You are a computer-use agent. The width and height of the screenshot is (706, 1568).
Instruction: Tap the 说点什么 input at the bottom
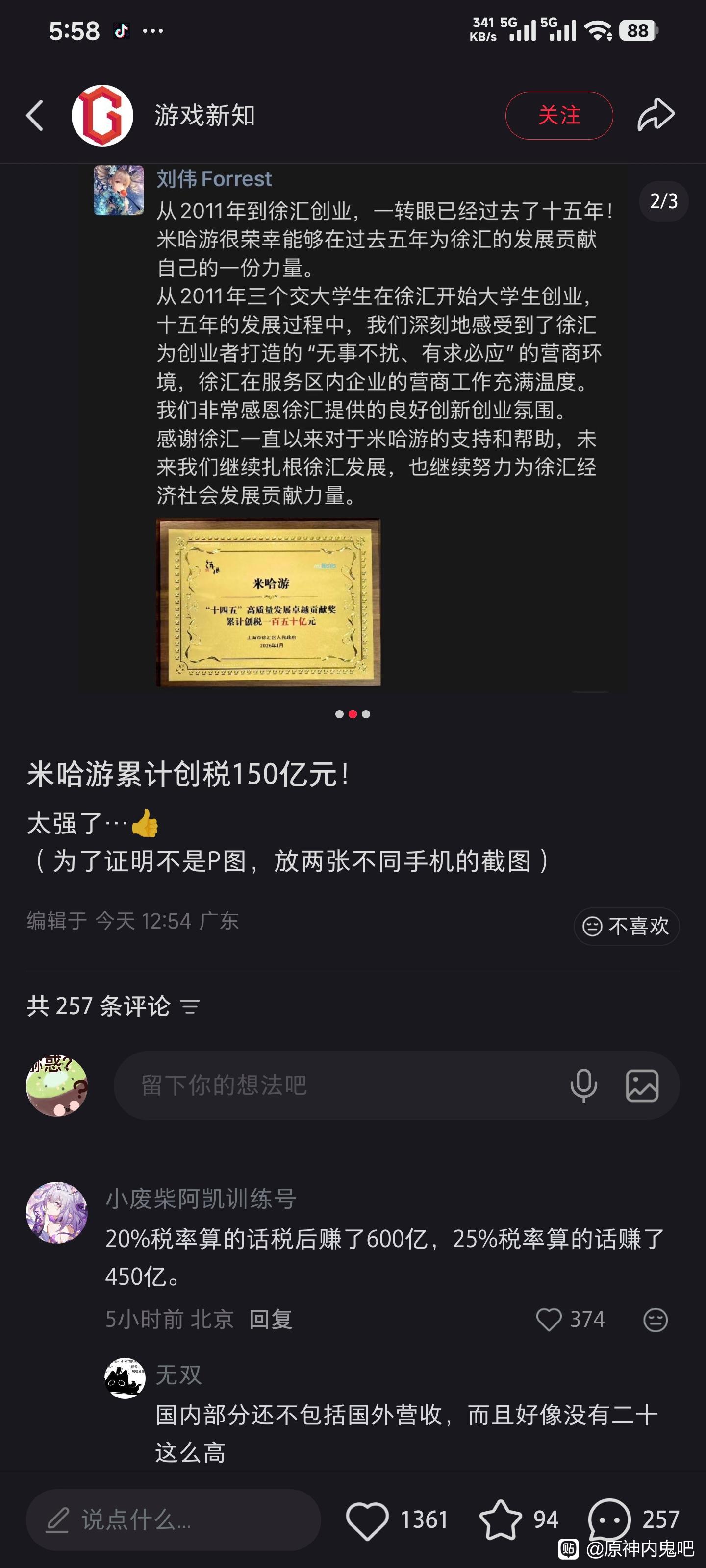click(x=173, y=1520)
